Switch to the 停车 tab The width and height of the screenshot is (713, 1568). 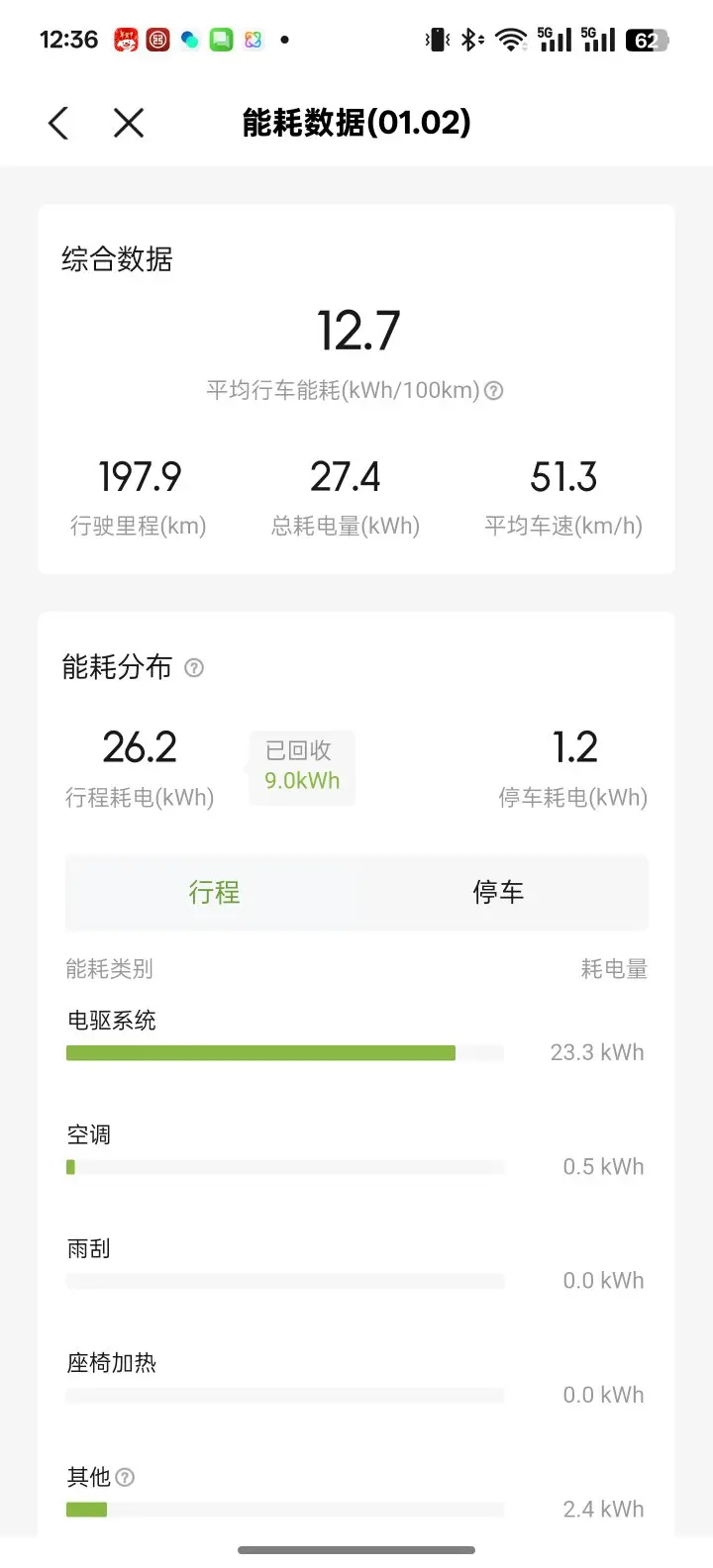point(498,893)
